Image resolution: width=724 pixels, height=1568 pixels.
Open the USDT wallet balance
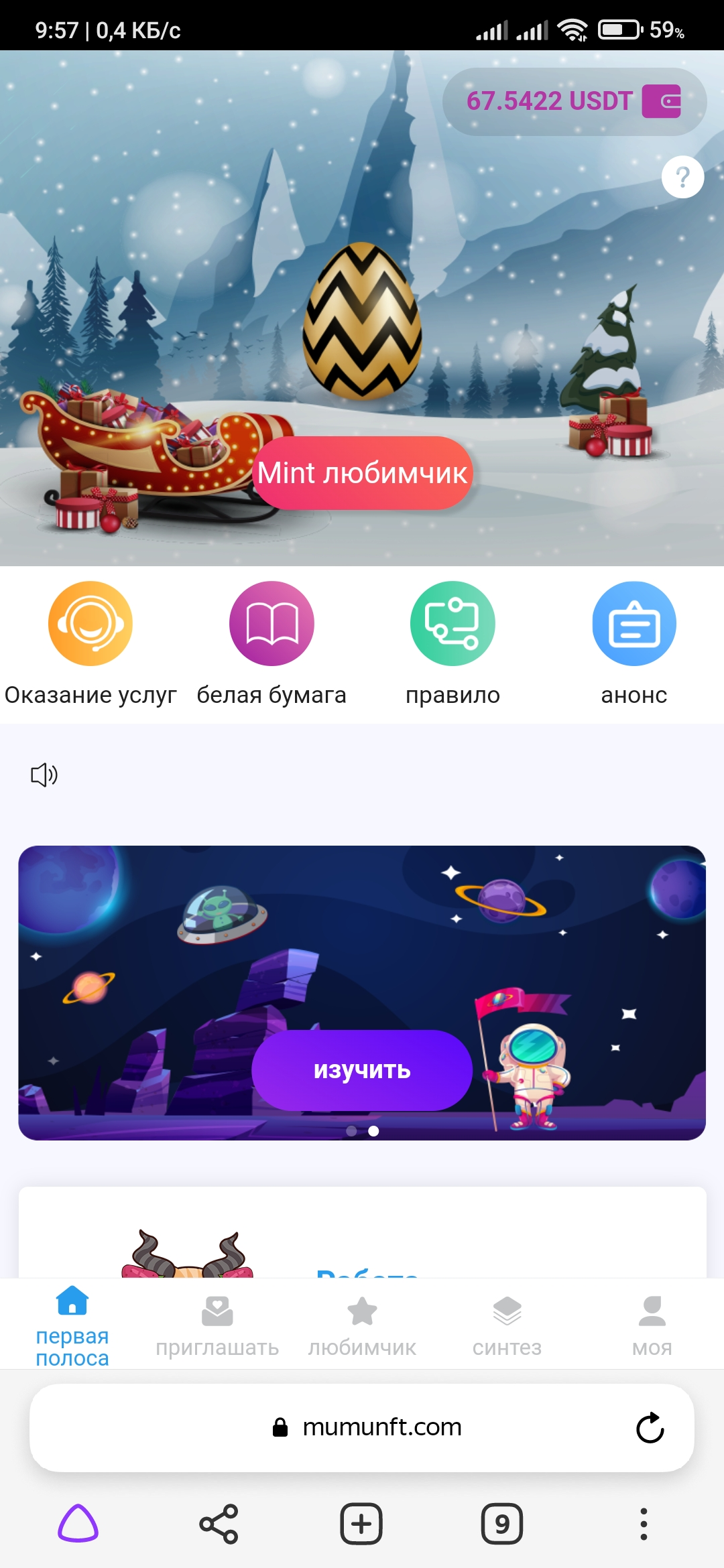[574, 102]
